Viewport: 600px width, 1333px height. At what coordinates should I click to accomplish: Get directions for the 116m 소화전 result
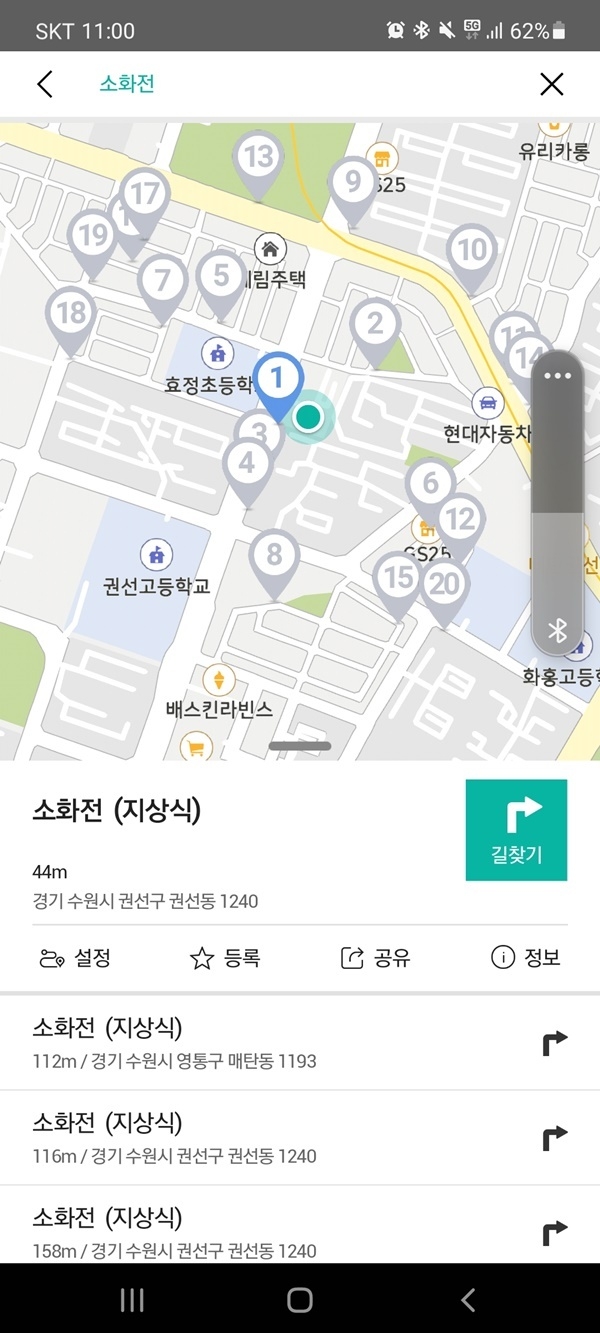pyautogui.click(x=554, y=1138)
